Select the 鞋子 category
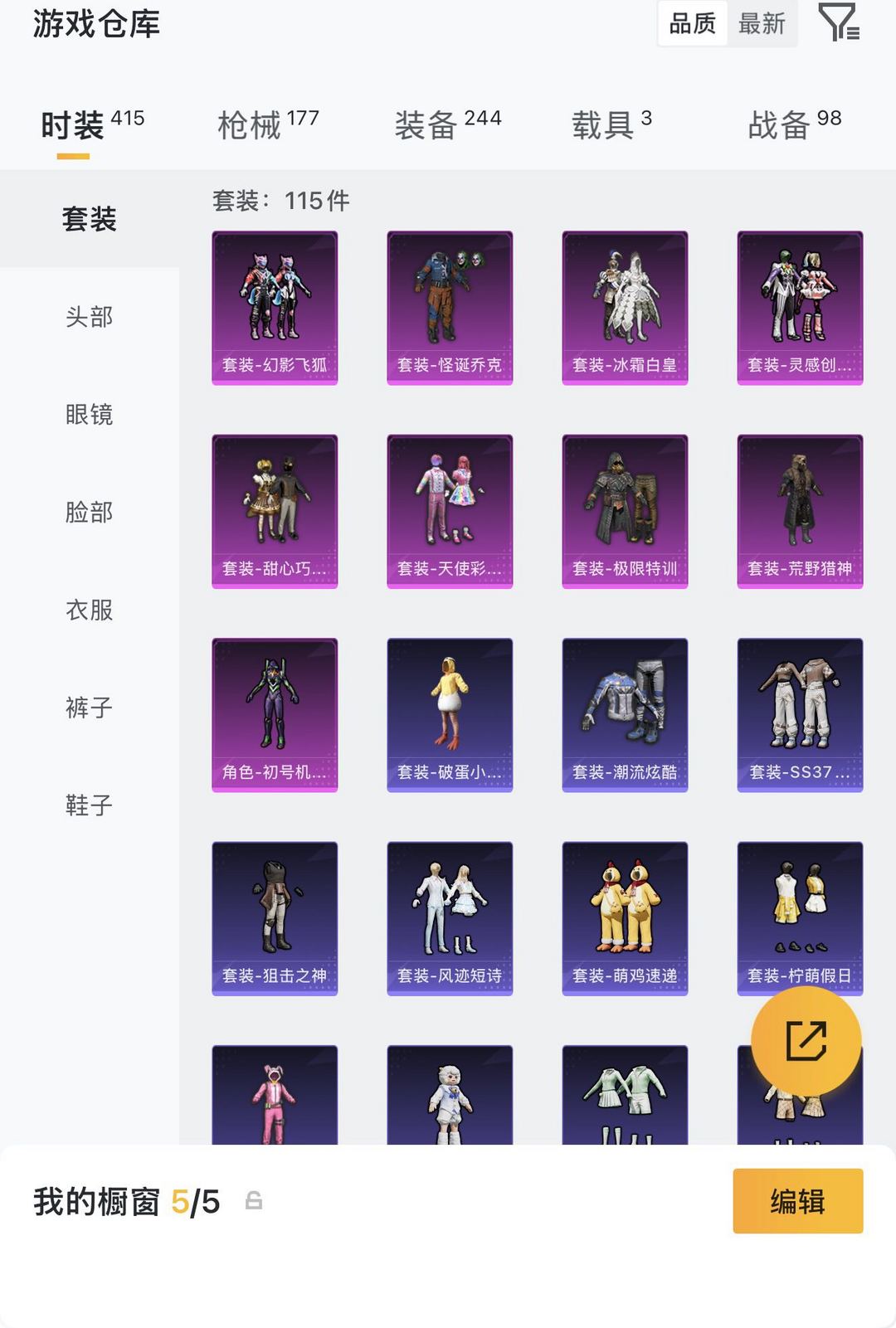896x1328 pixels. tap(90, 805)
